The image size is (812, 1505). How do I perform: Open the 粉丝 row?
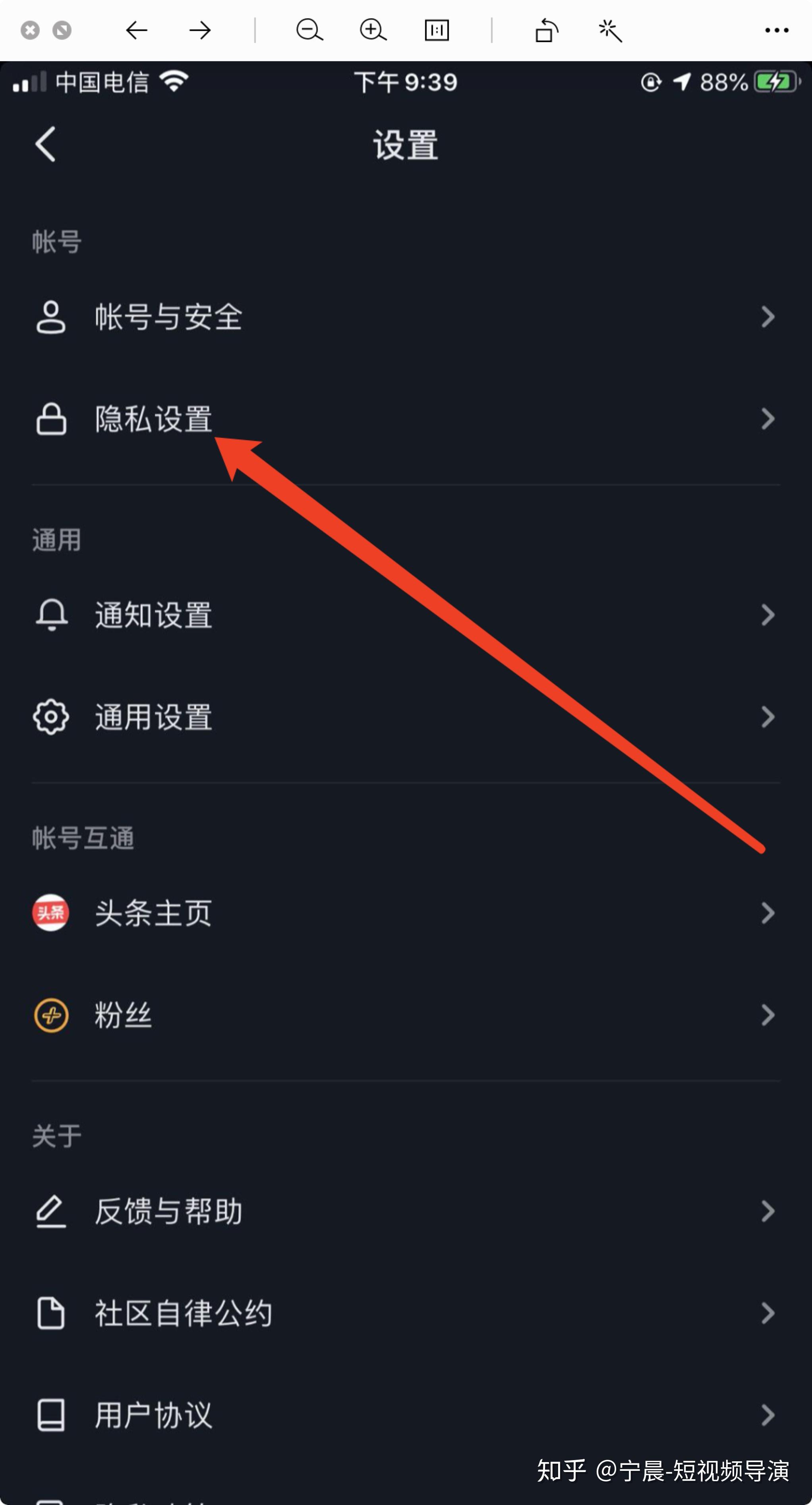point(406,1015)
